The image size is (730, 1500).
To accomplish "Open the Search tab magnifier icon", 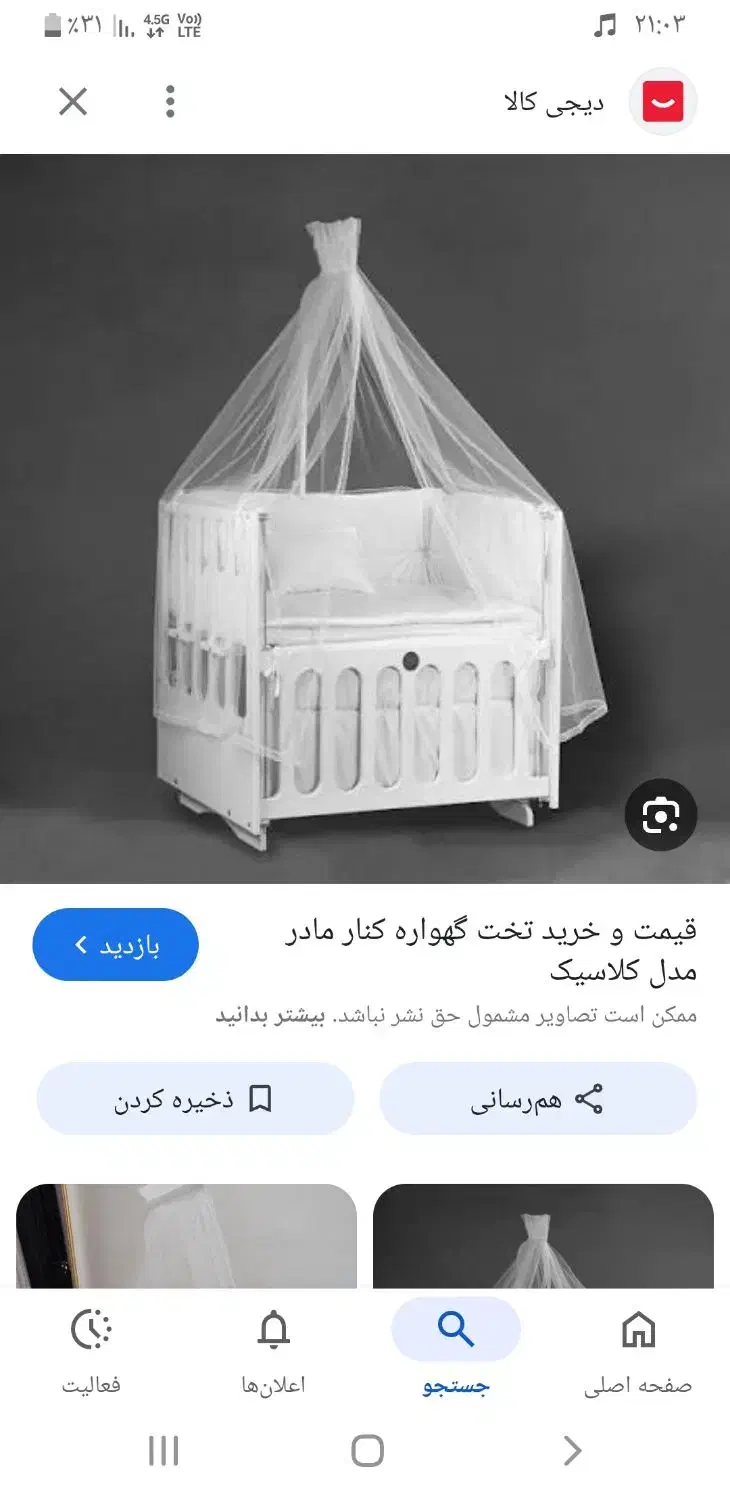I will [x=457, y=1328].
